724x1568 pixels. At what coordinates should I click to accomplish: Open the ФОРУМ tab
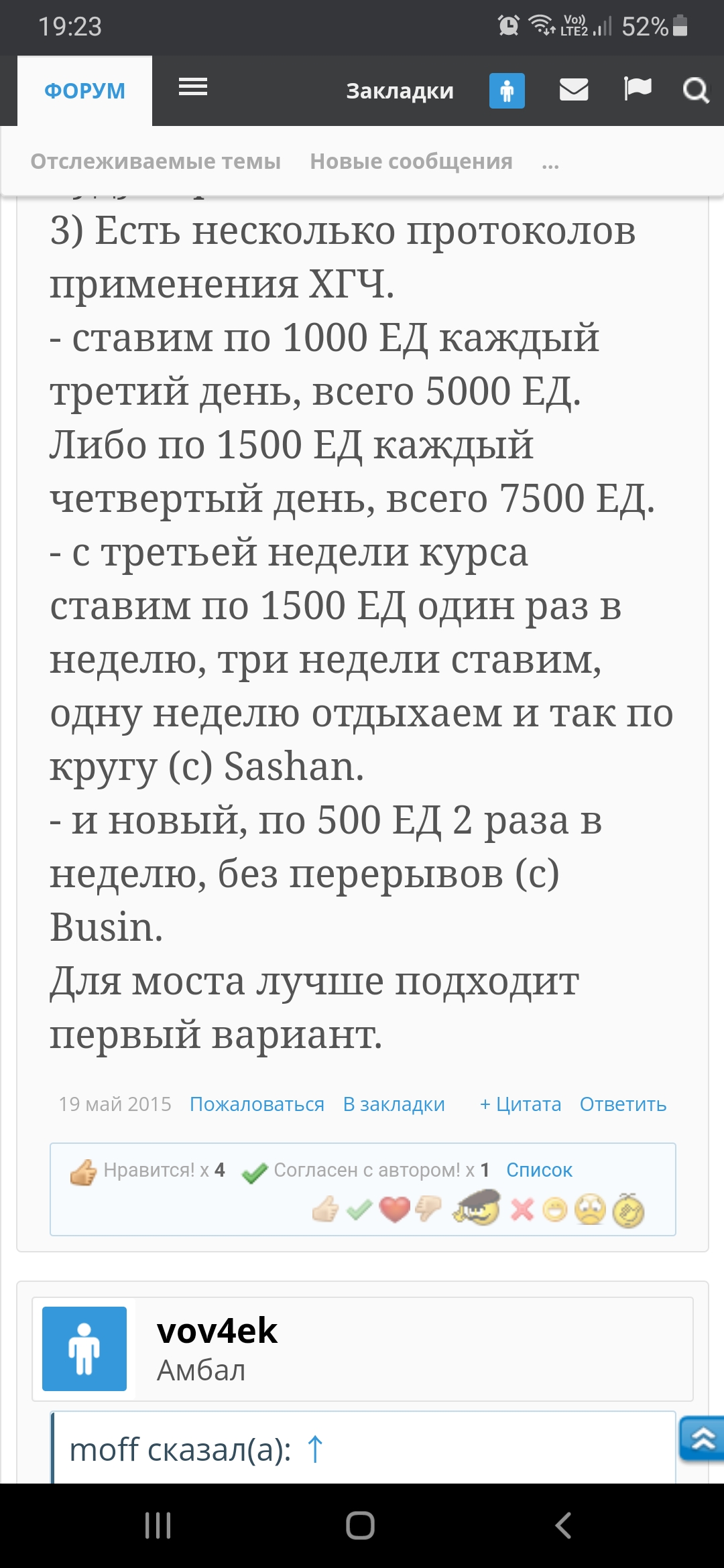84,91
